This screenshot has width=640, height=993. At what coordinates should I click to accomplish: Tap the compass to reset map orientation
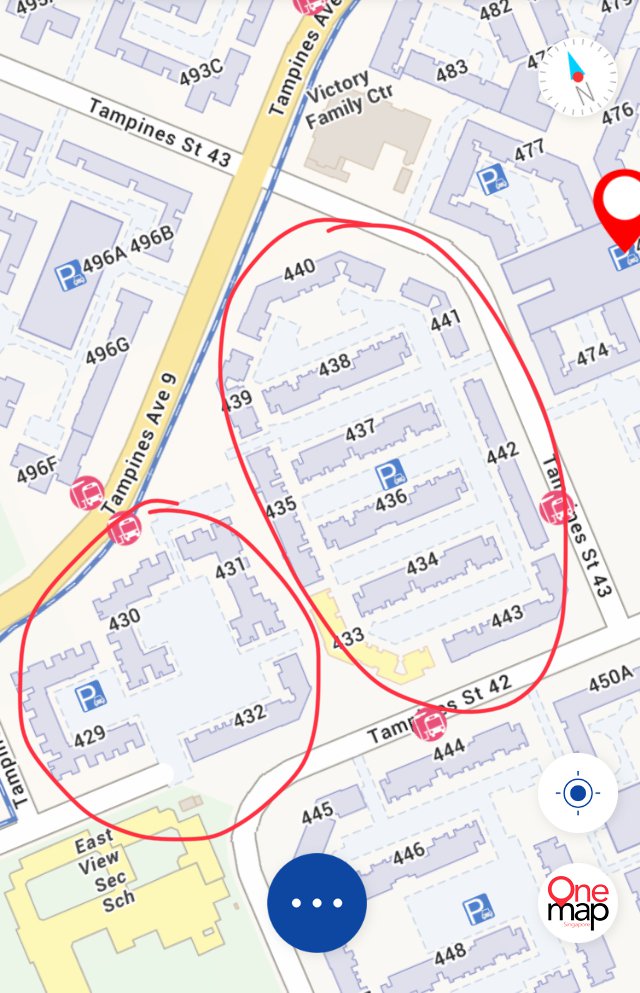pos(578,76)
